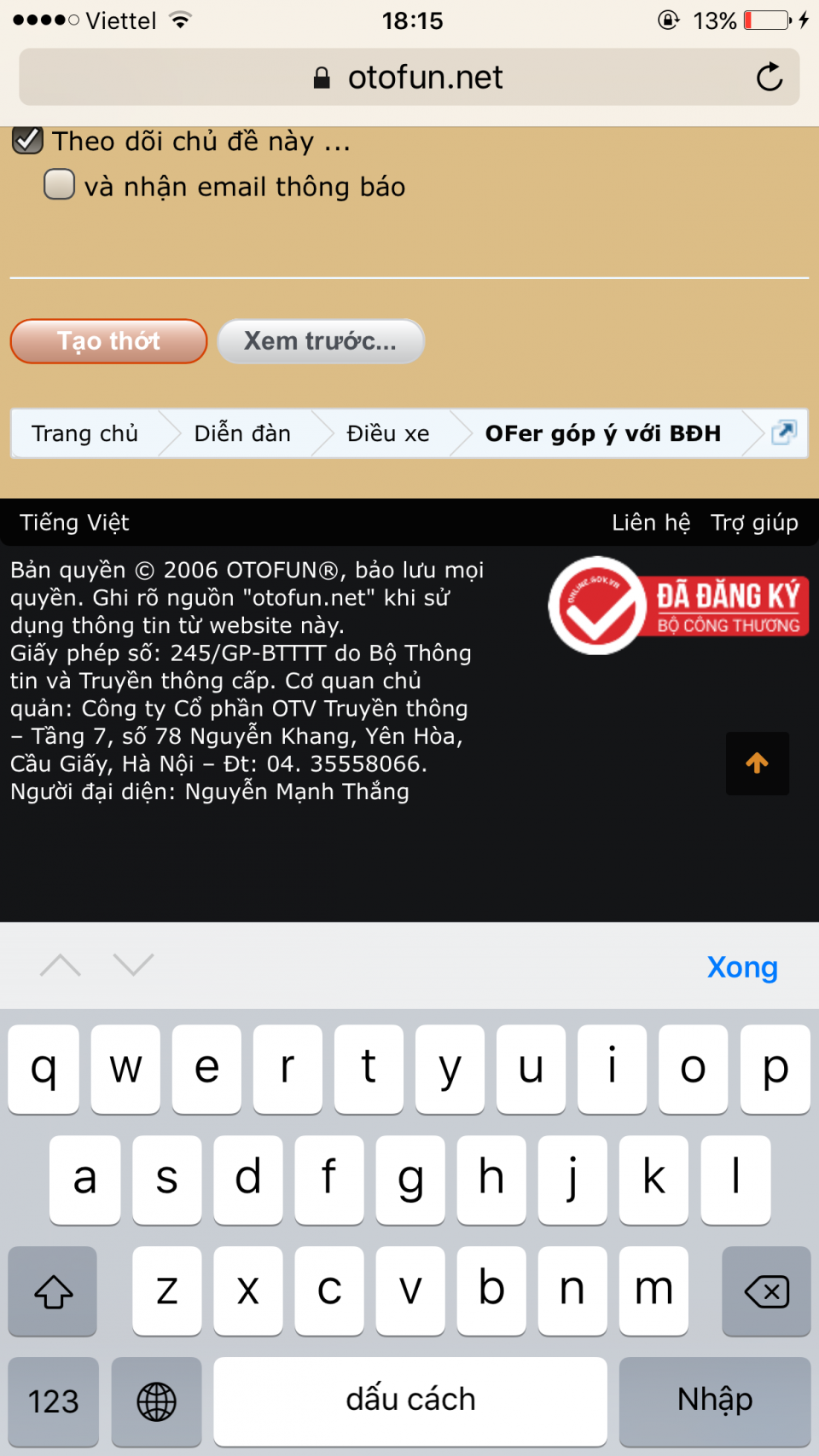Switch keyboard language with the globe key
Image resolution: width=819 pixels, height=1456 pixels.
(156, 1401)
